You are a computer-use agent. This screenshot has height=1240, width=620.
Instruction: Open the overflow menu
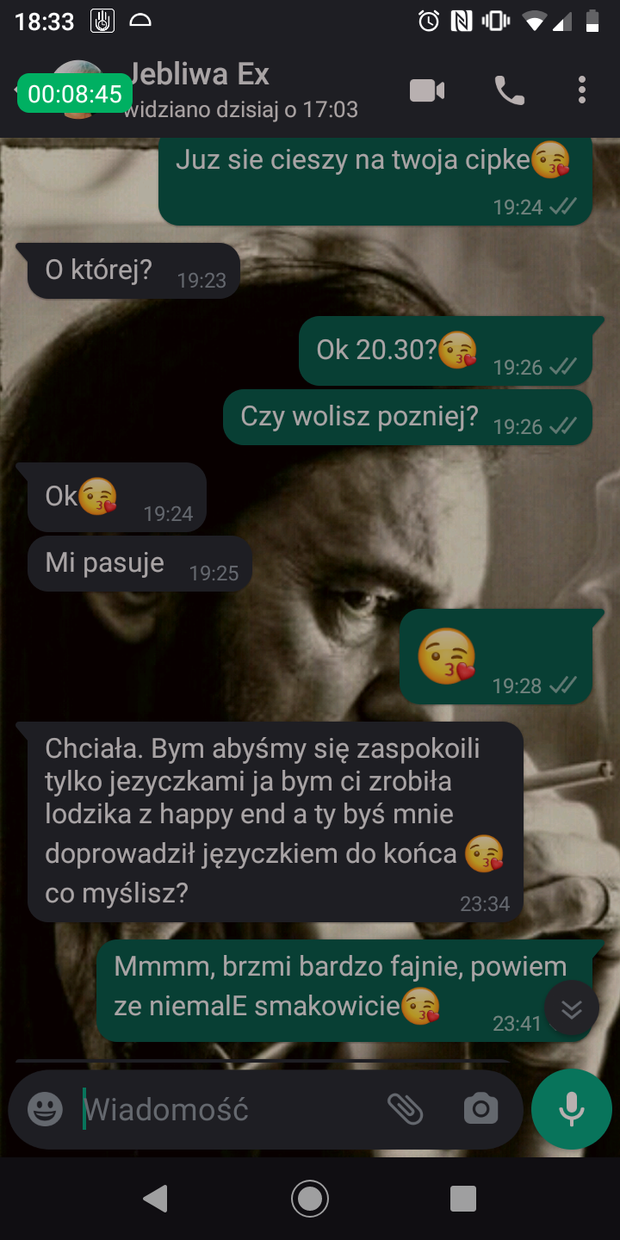582,91
